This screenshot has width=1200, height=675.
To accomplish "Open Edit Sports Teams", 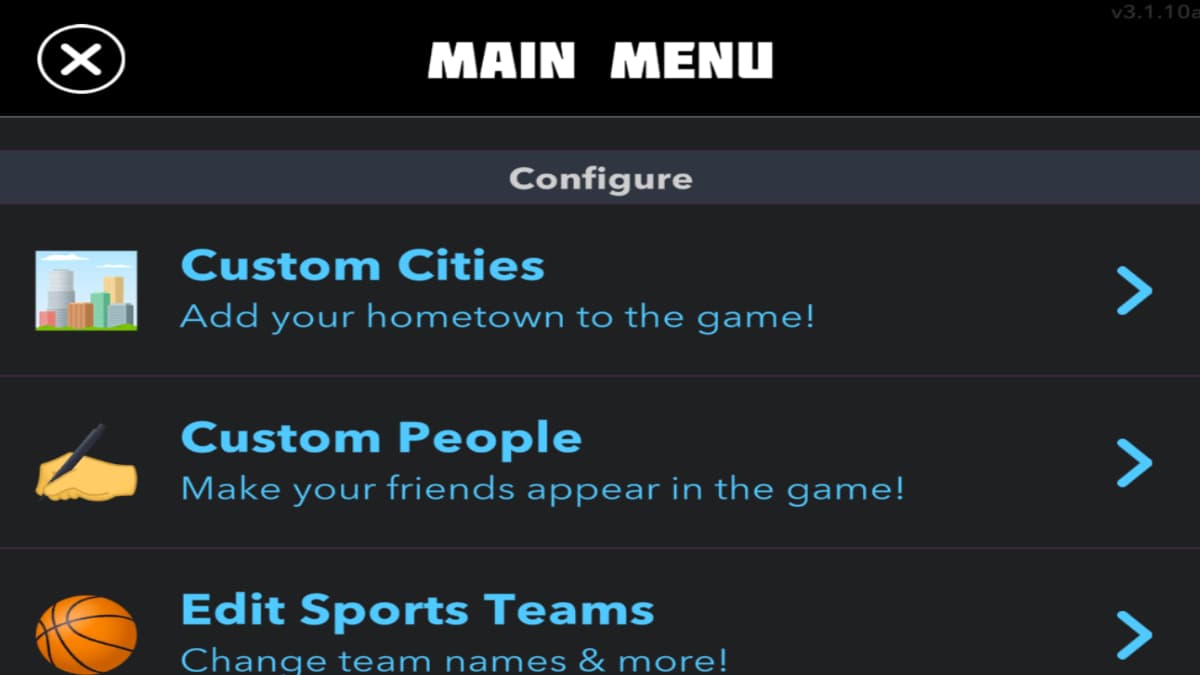I will coord(417,630).
